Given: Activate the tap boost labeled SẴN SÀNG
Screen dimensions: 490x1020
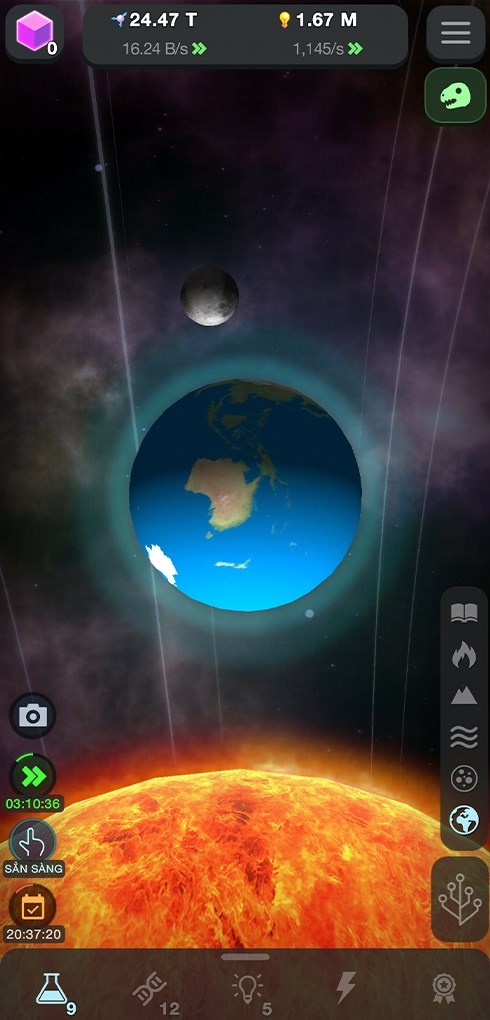Looking at the screenshot, I should [x=33, y=840].
